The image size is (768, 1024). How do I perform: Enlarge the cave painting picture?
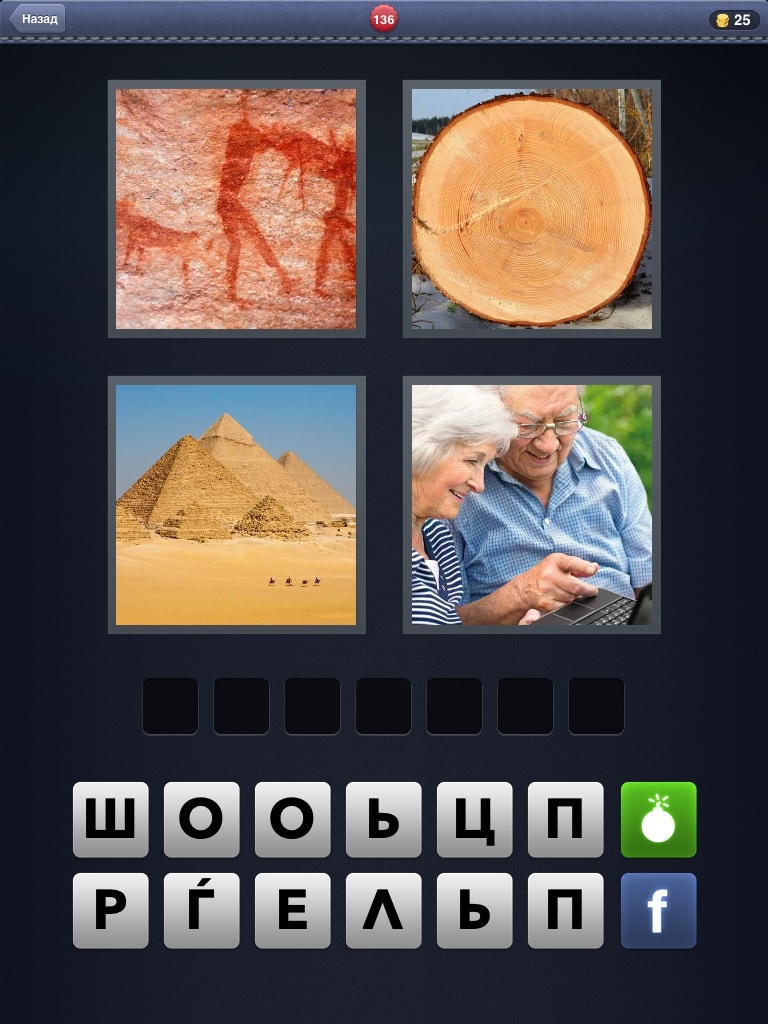[236, 209]
